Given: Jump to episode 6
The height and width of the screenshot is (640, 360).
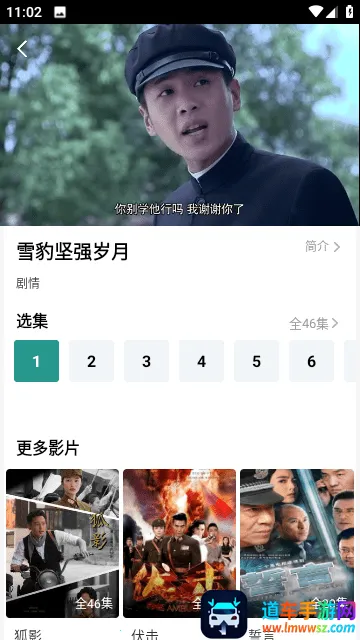Looking at the screenshot, I should point(311,361).
